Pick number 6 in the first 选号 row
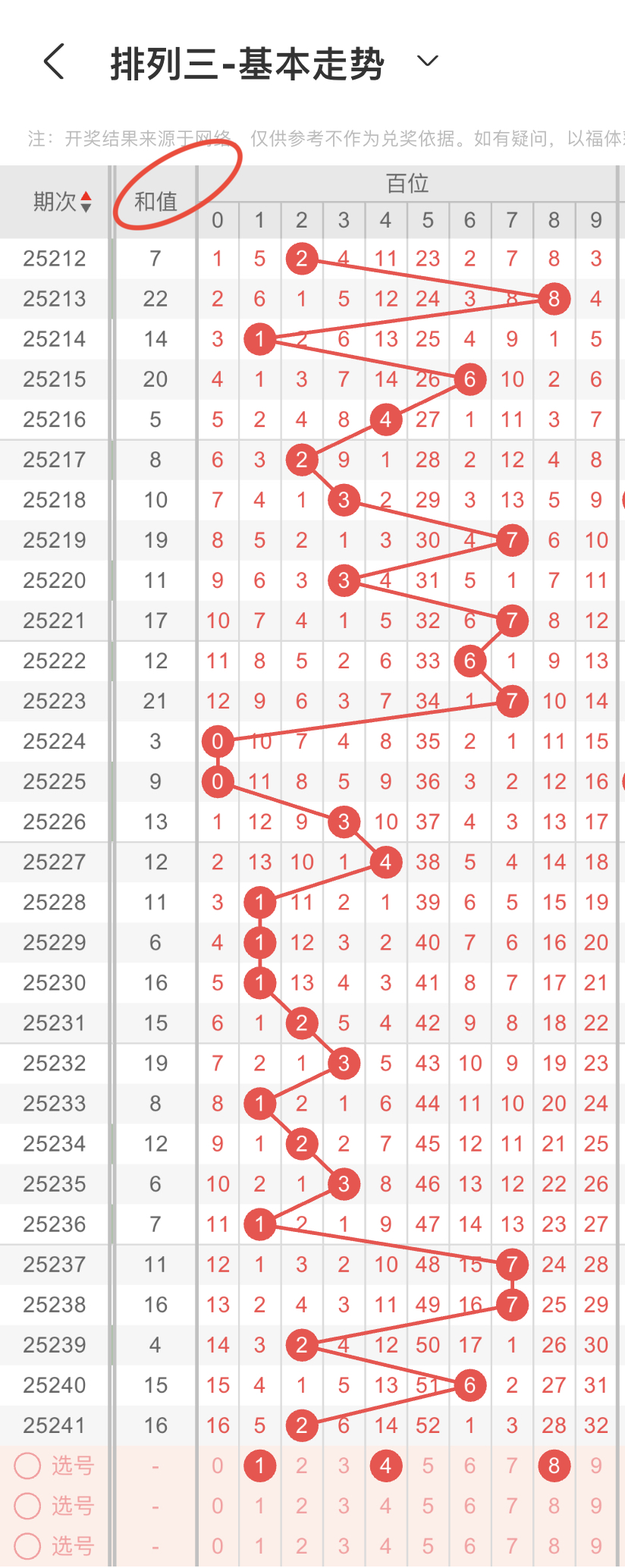This screenshot has width=625, height=1568. coord(470,1466)
